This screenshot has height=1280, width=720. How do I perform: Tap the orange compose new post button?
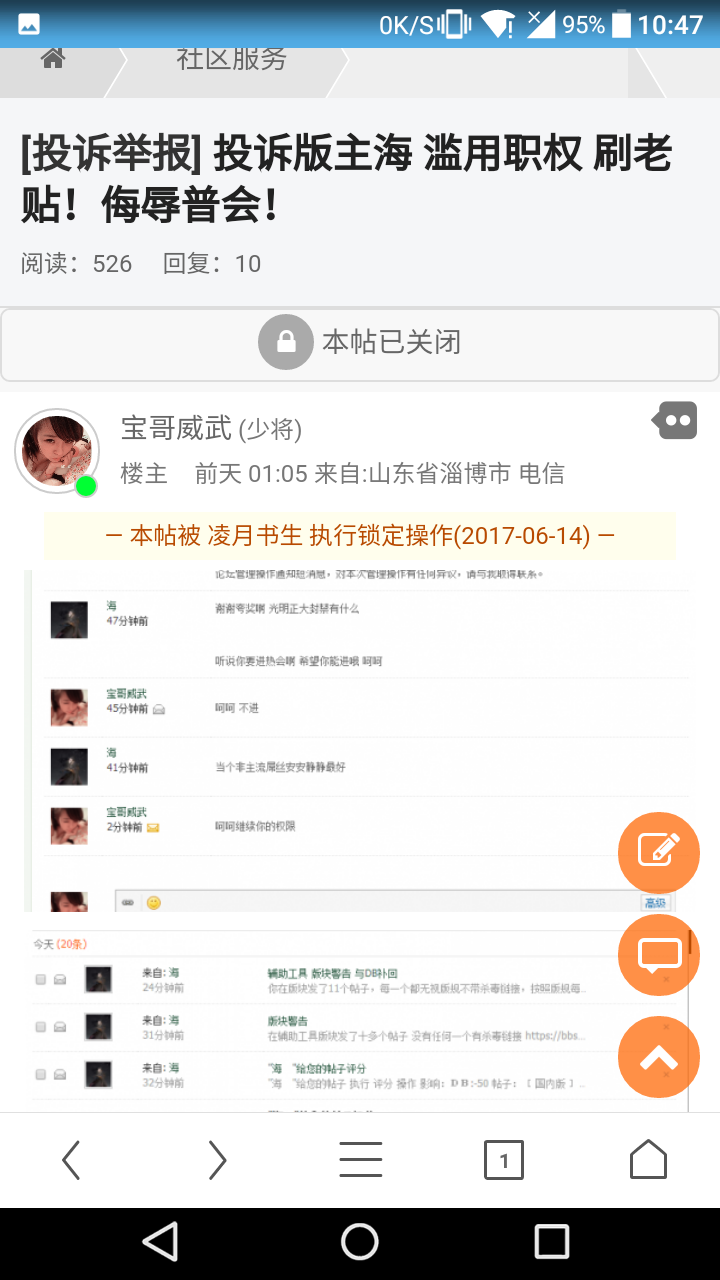[x=659, y=852]
